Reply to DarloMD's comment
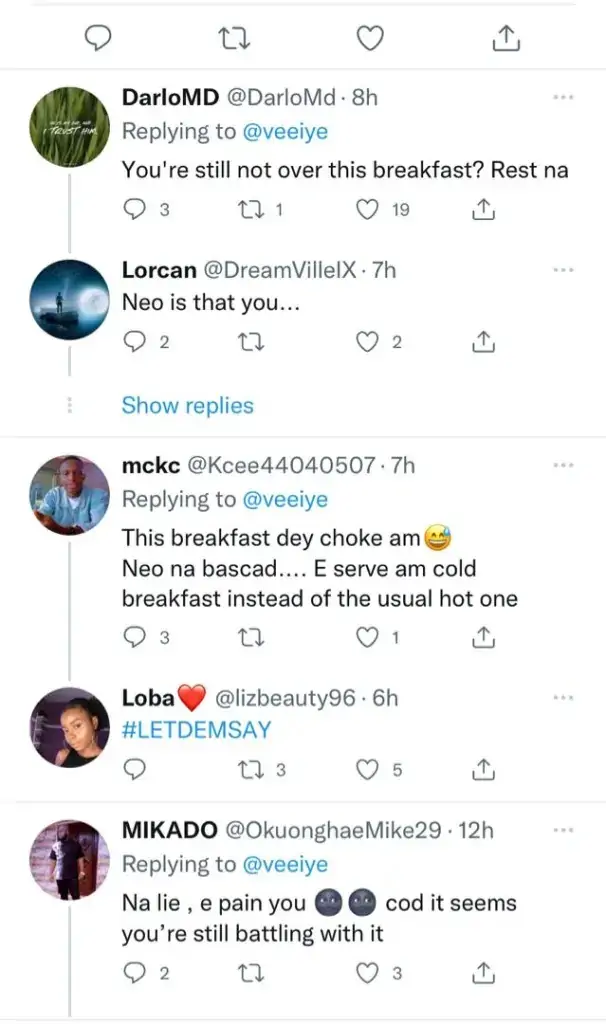The image size is (606, 1024). [x=133, y=210]
